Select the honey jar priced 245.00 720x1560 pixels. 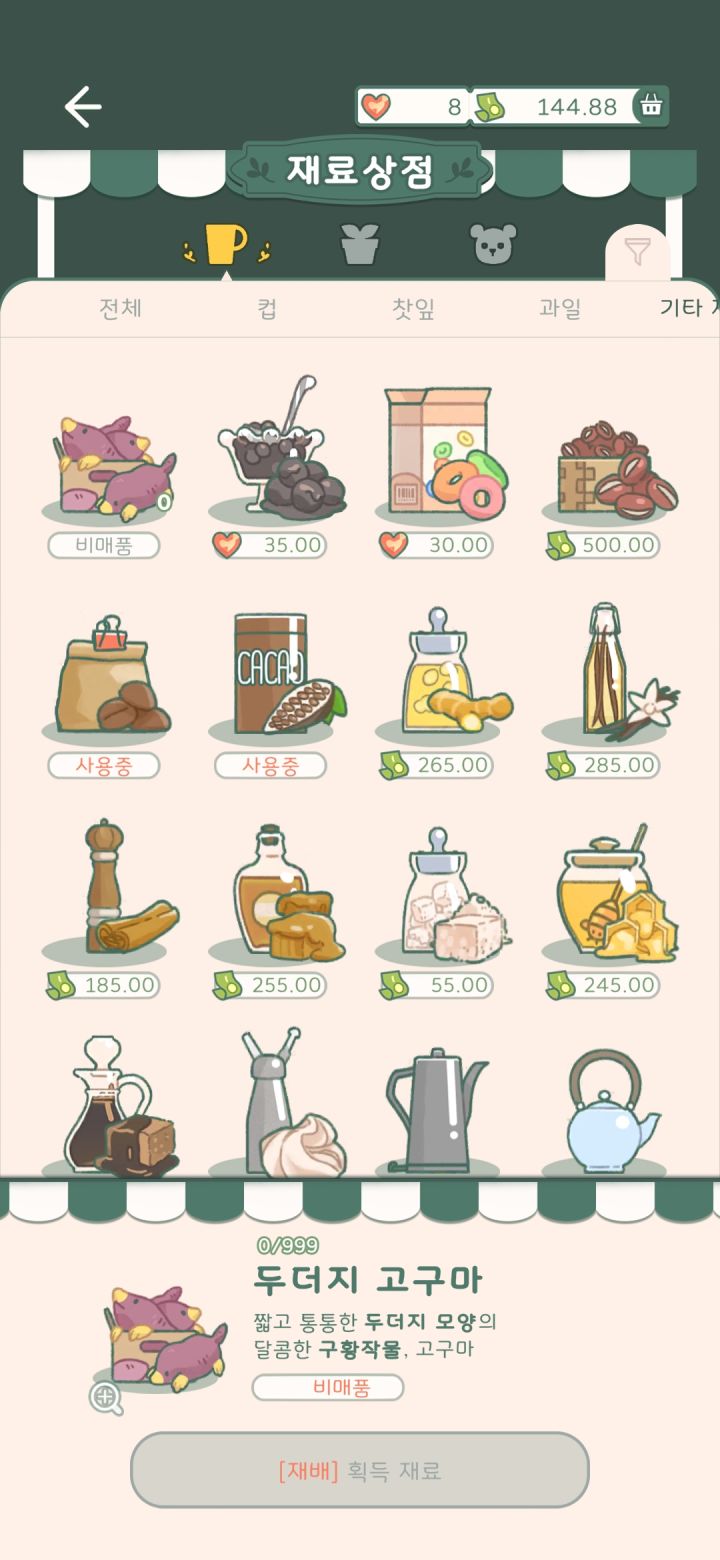coord(604,895)
